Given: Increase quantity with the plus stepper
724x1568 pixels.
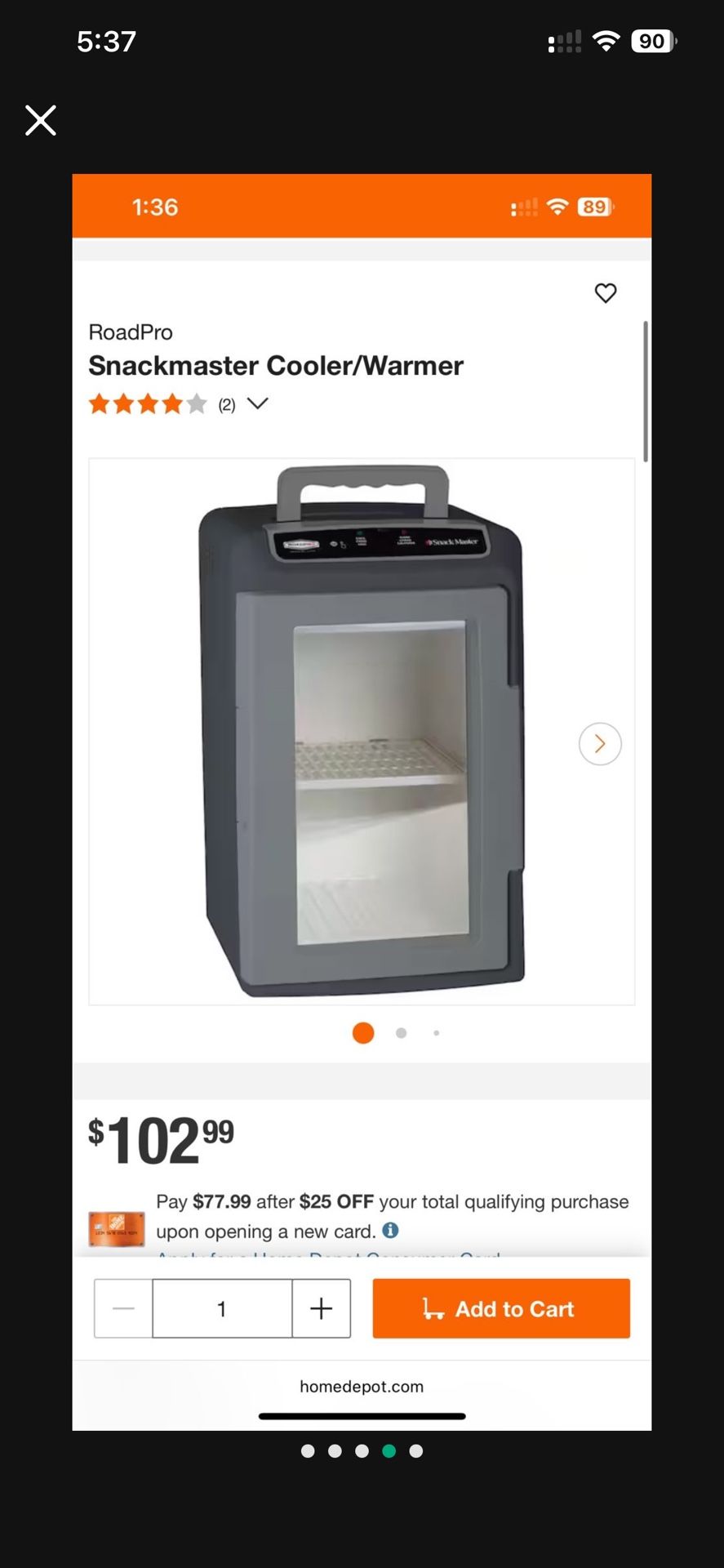Looking at the screenshot, I should point(321,1307).
